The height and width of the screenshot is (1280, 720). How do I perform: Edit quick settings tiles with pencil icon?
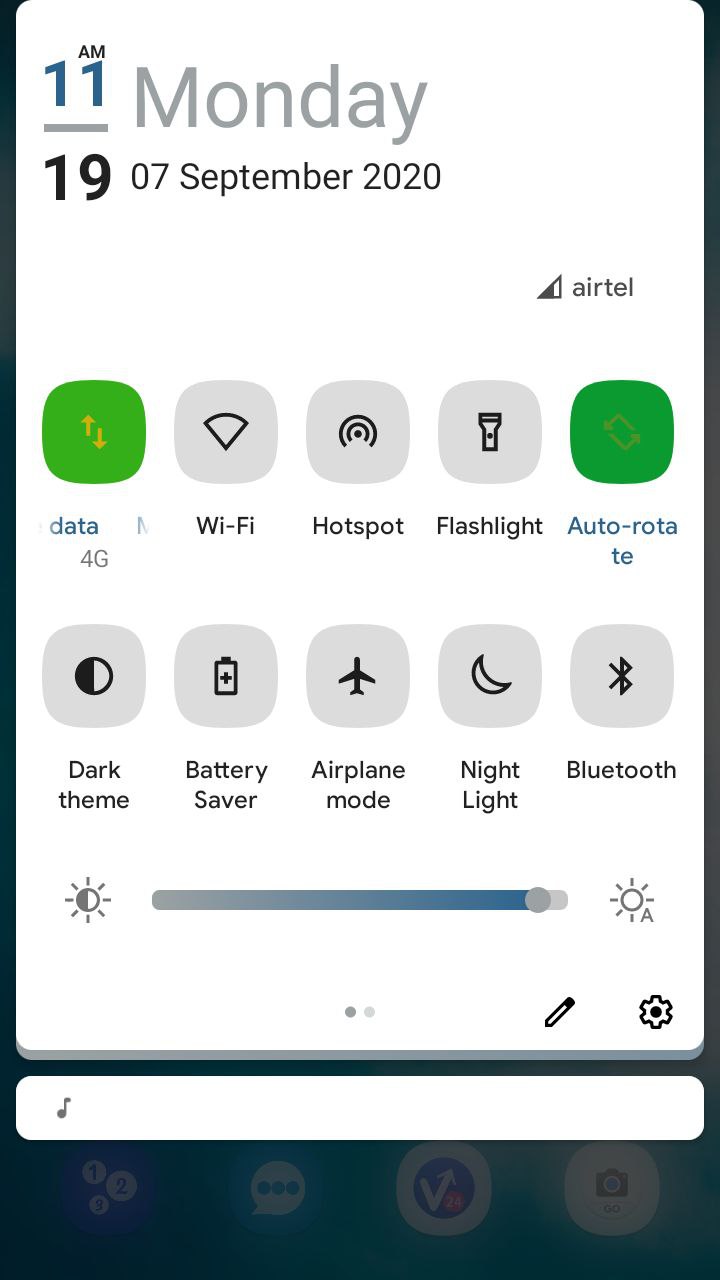coord(560,1012)
